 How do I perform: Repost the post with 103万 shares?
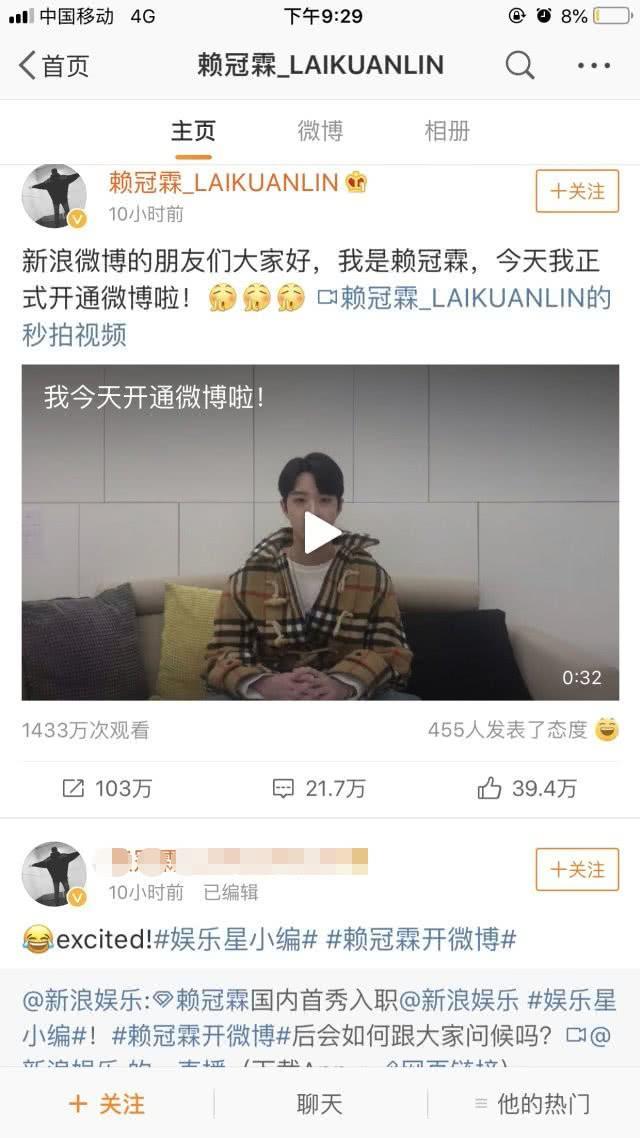coord(107,788)
